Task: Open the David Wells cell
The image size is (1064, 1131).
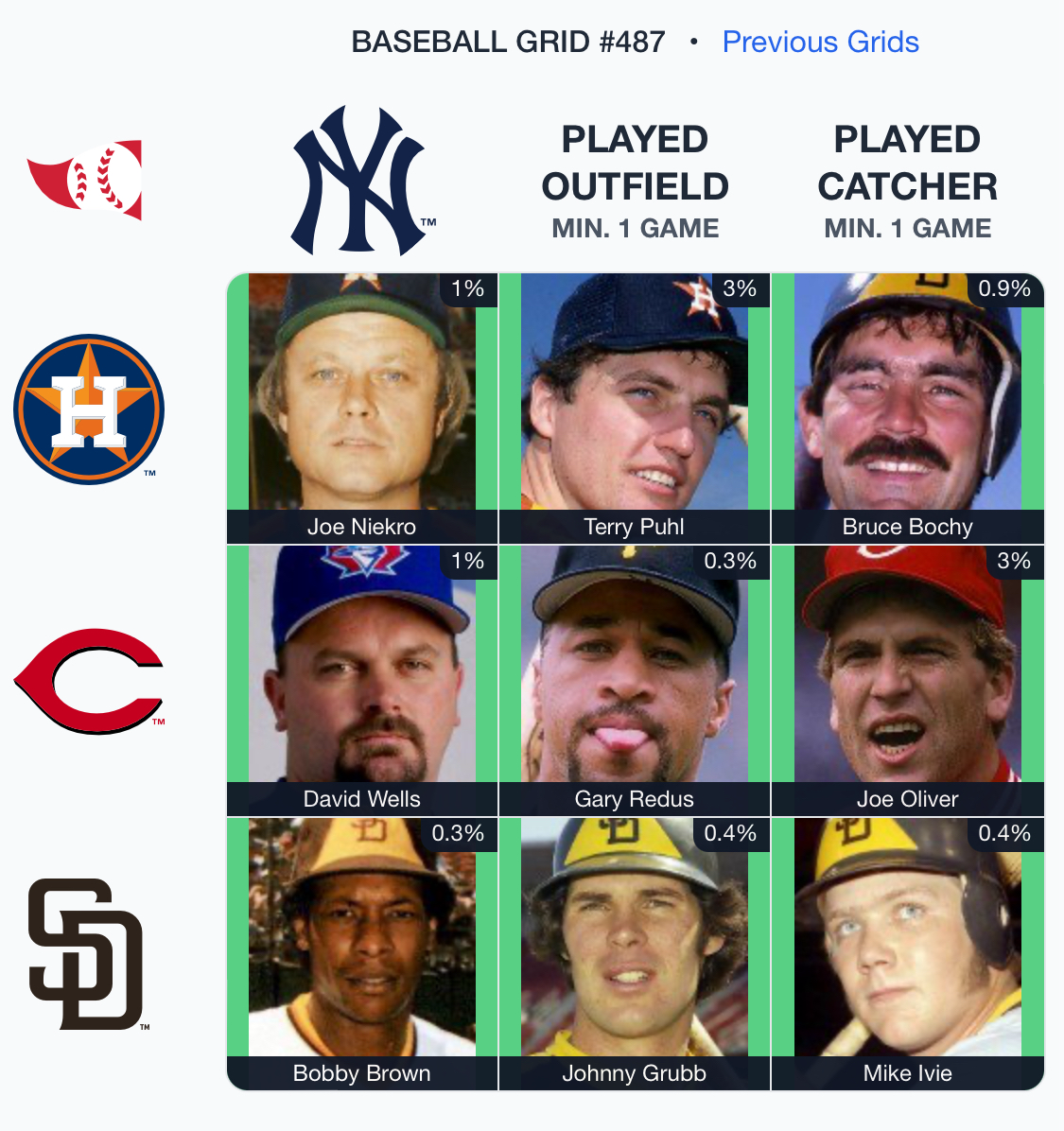Action: point(362,681)
